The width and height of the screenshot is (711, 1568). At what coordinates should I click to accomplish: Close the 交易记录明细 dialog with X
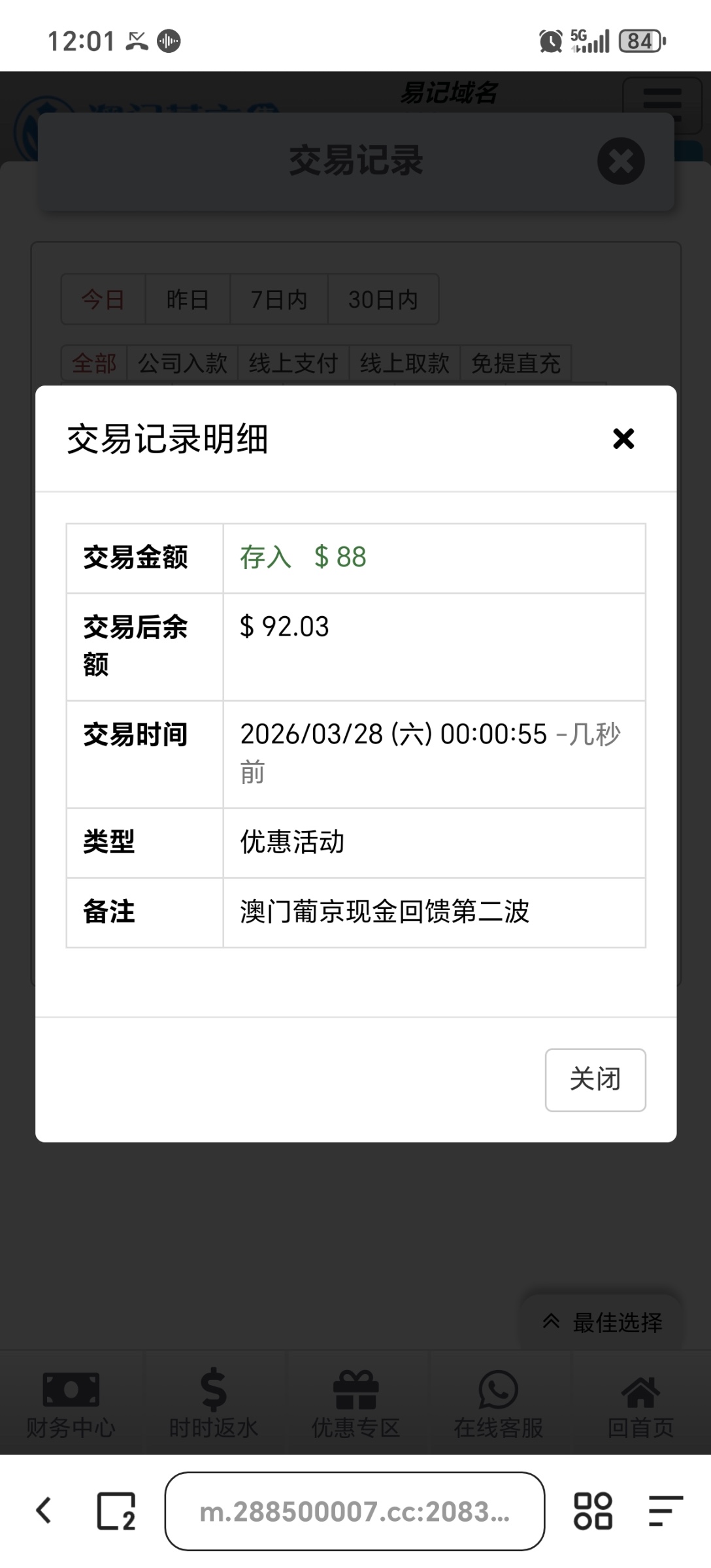[623, 438]
